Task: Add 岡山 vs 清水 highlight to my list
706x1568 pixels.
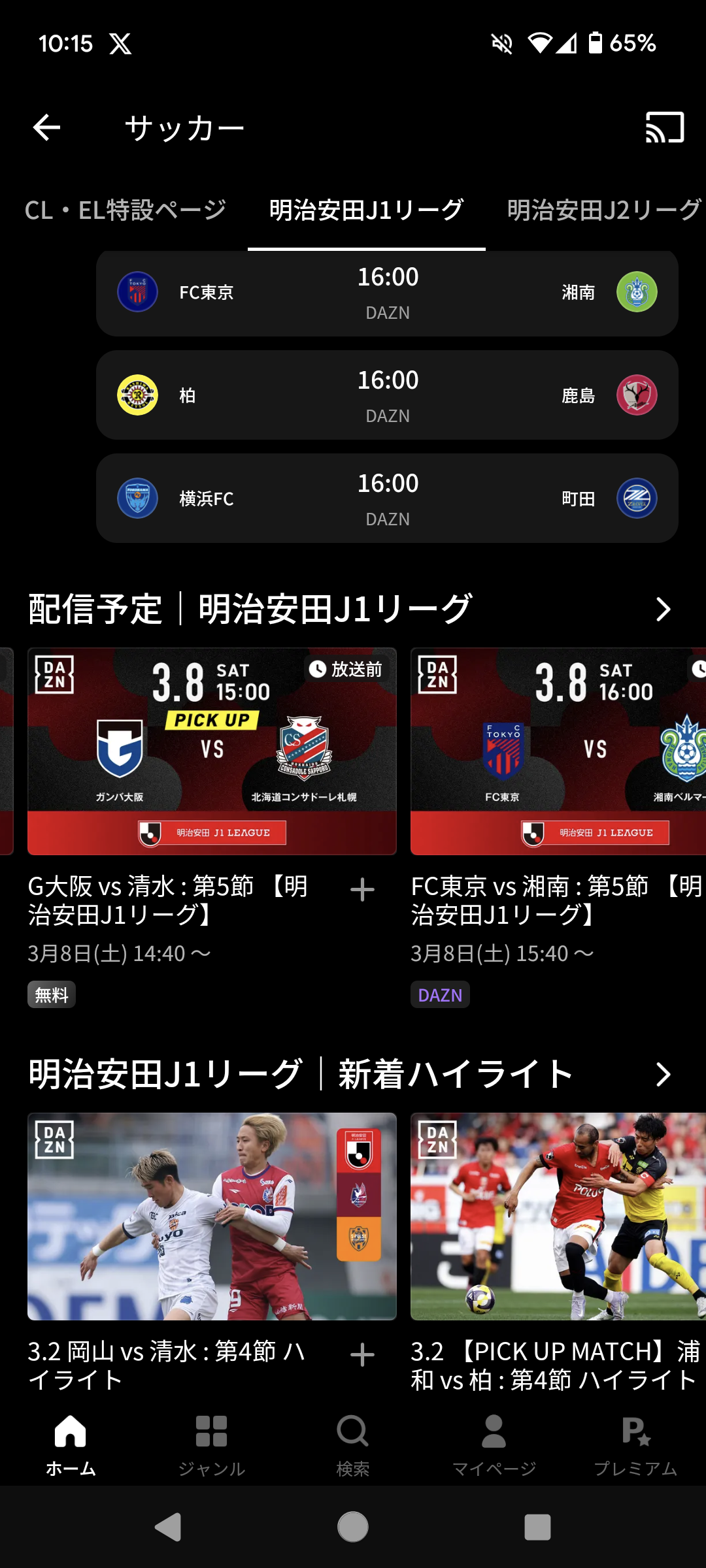Action: [x=362, y=1355]
